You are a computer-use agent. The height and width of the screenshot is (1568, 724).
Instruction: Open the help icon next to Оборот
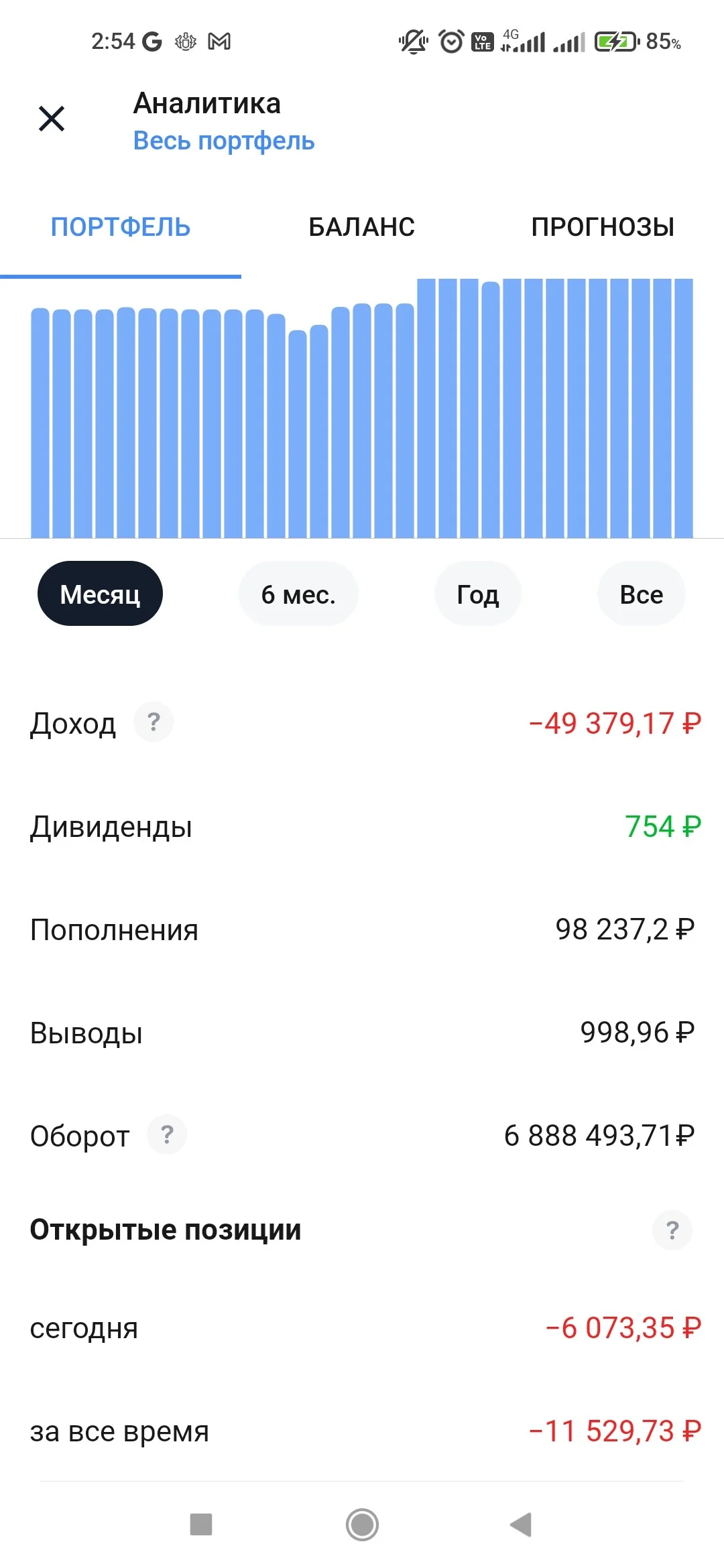pyautogui.click(x=167, y=1134)
